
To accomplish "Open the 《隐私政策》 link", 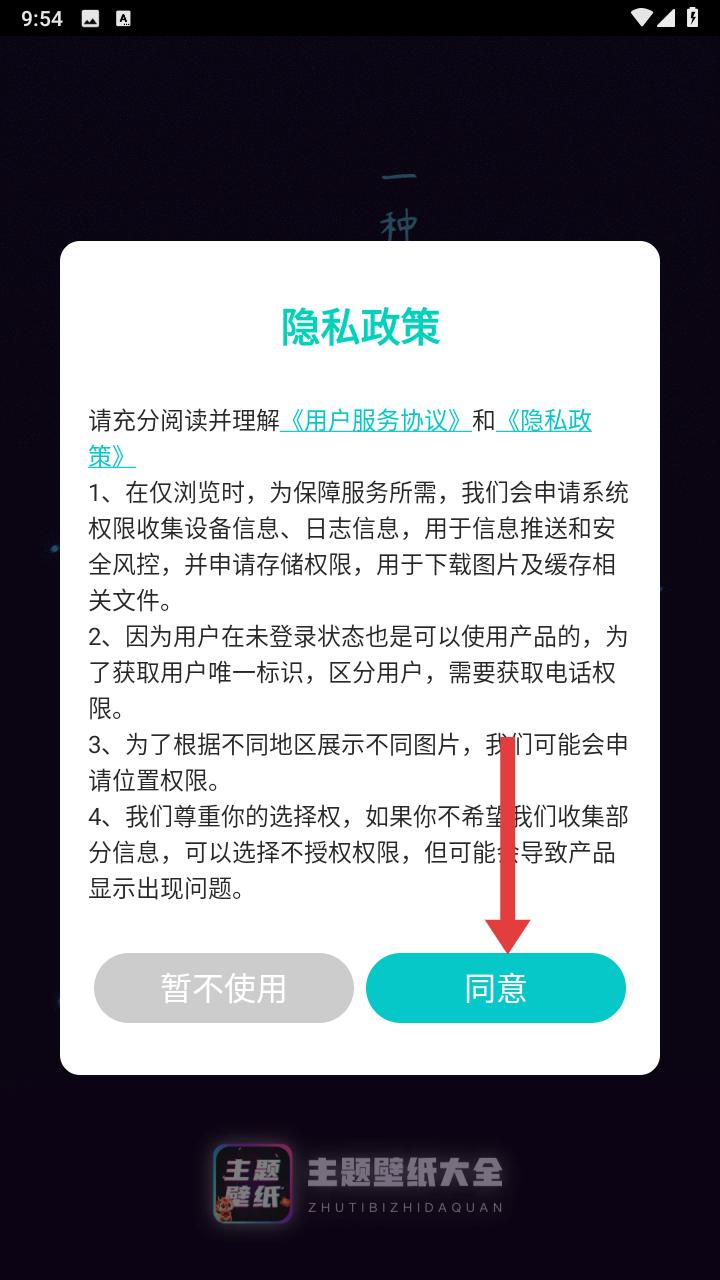I will [x=544, y=421].
